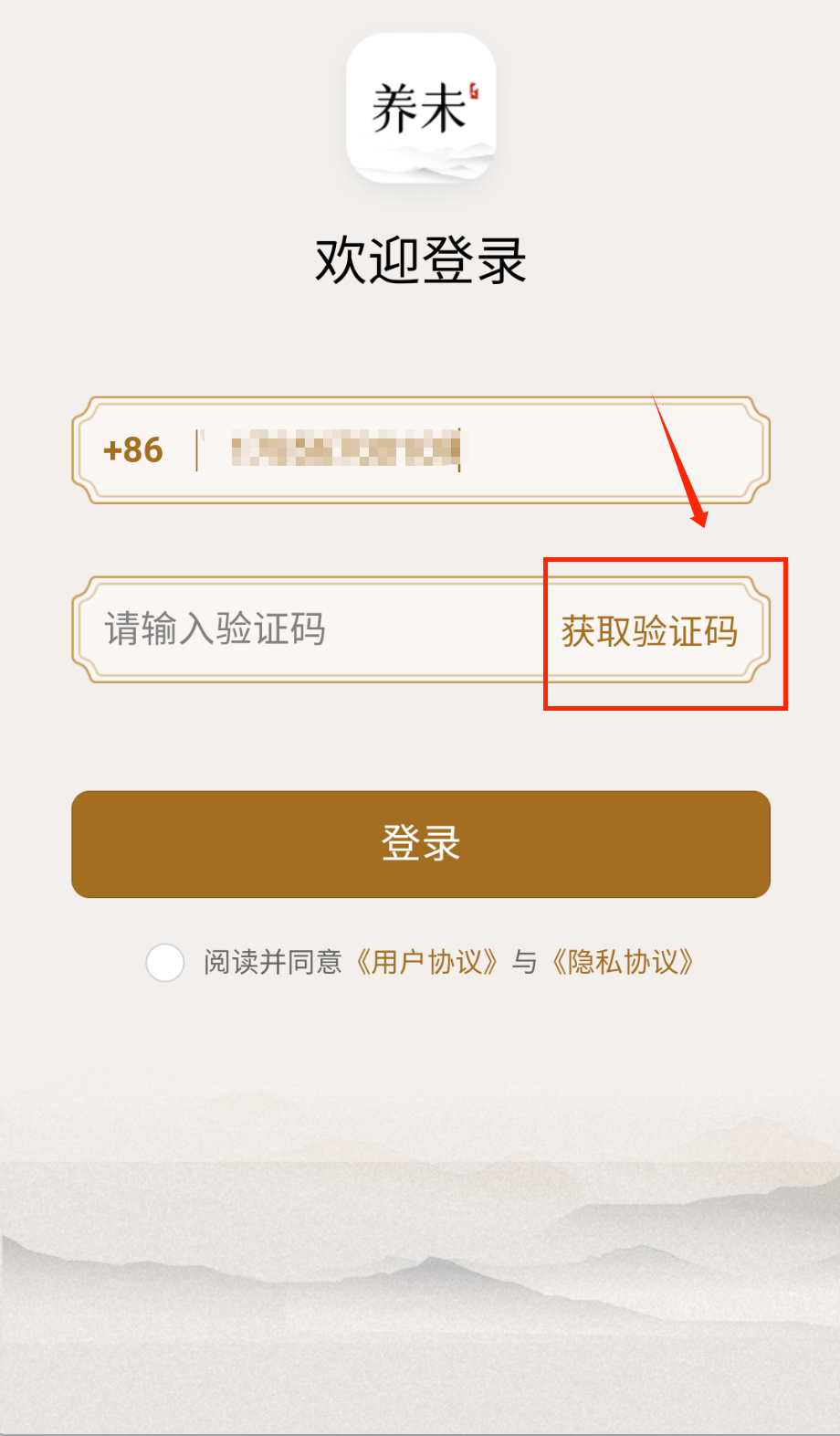840x1436 pixels.
Task: Open the 《隐私协议》 link
Action: tap(623, 962)
